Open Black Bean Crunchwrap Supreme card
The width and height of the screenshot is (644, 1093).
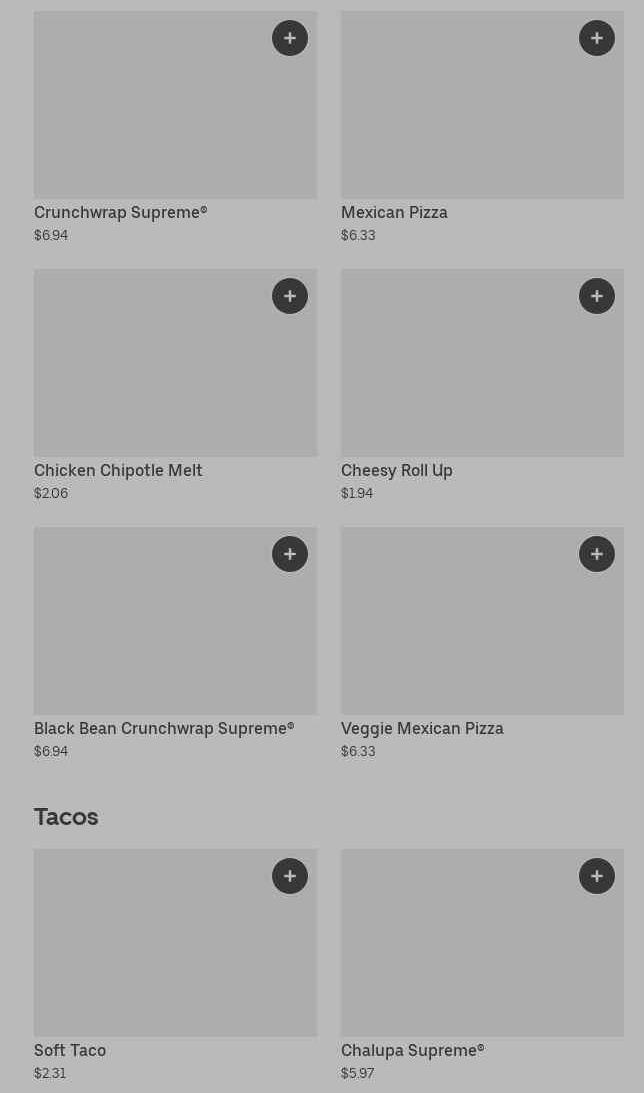[175, 643]
